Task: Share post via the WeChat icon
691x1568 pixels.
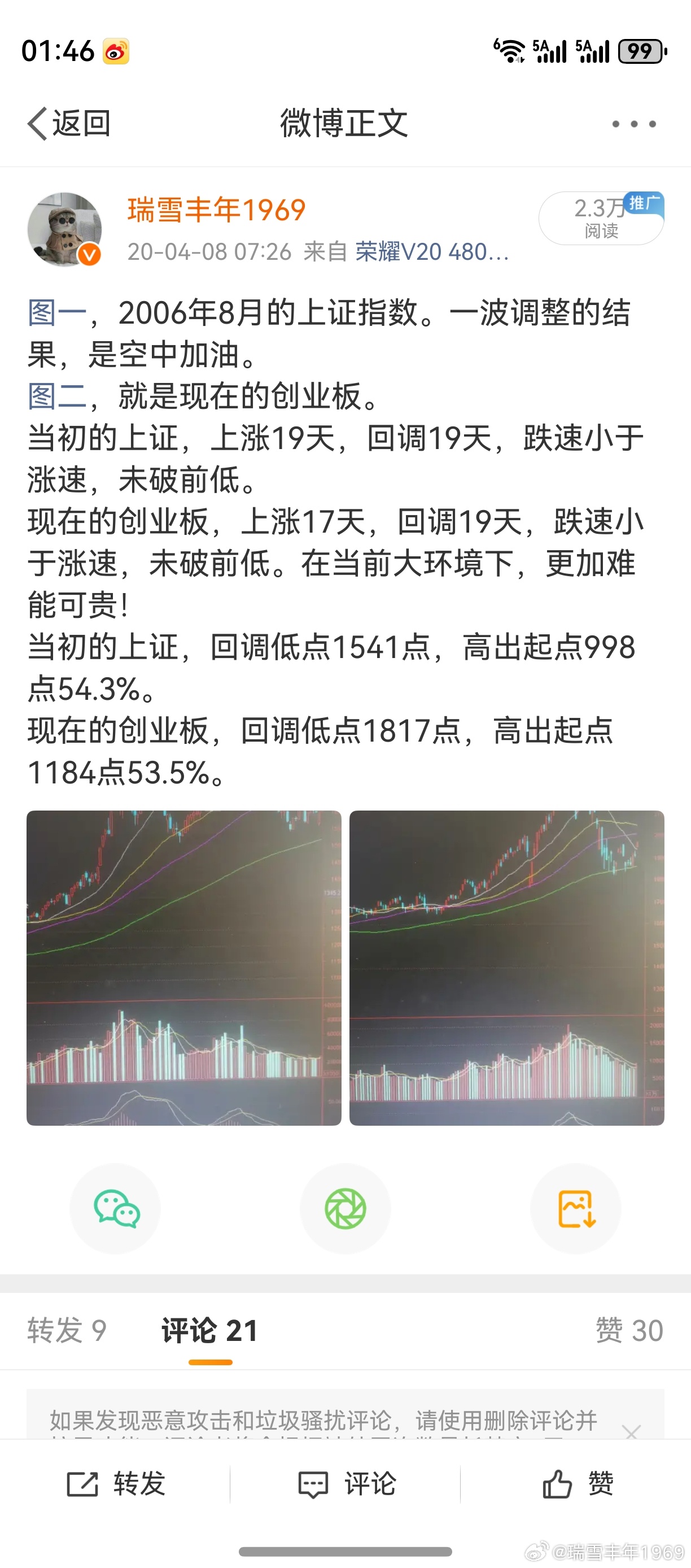Action: pos(116,1209)
